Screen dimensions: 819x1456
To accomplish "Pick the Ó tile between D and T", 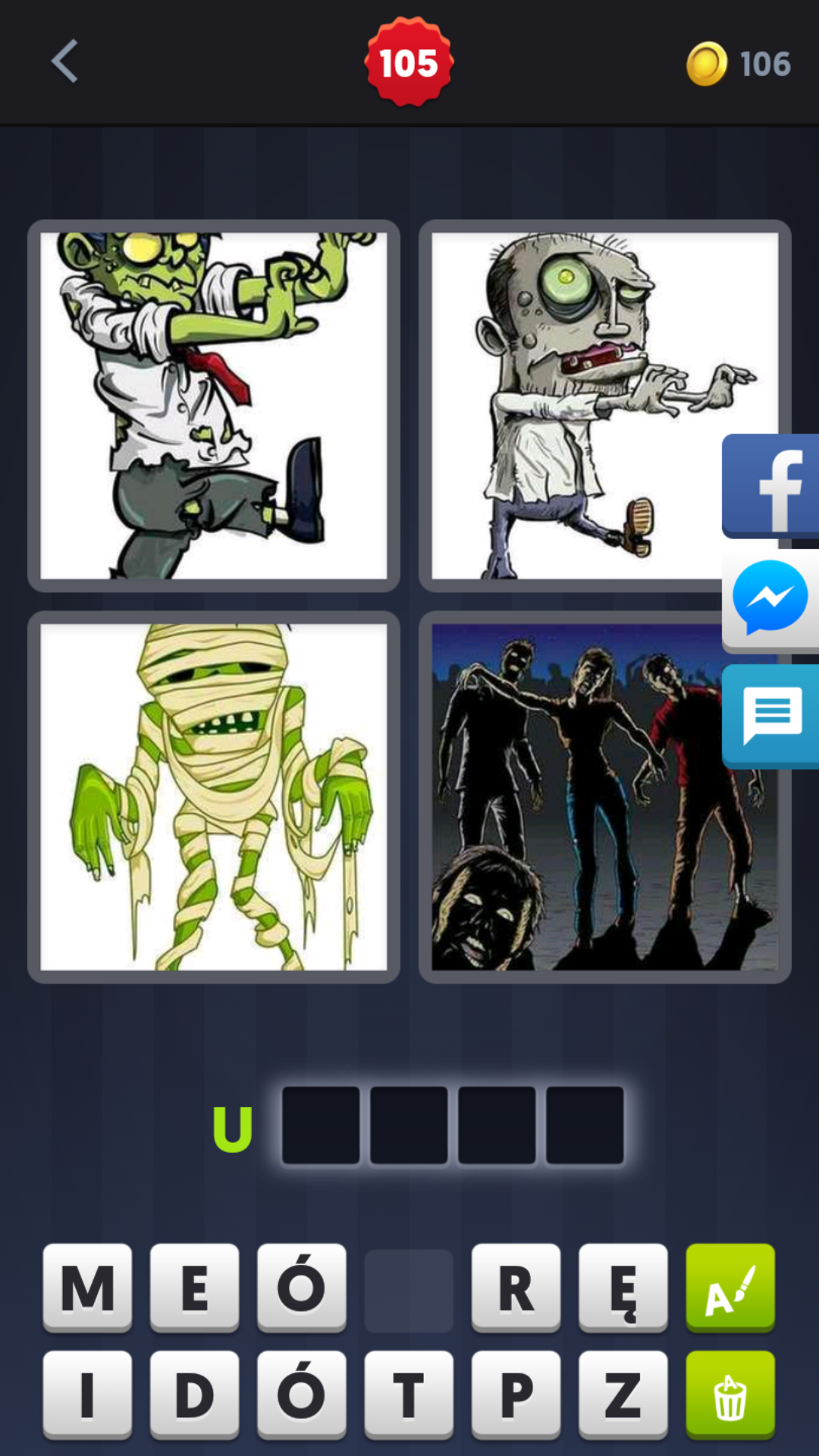I will tap(301, 1394).
